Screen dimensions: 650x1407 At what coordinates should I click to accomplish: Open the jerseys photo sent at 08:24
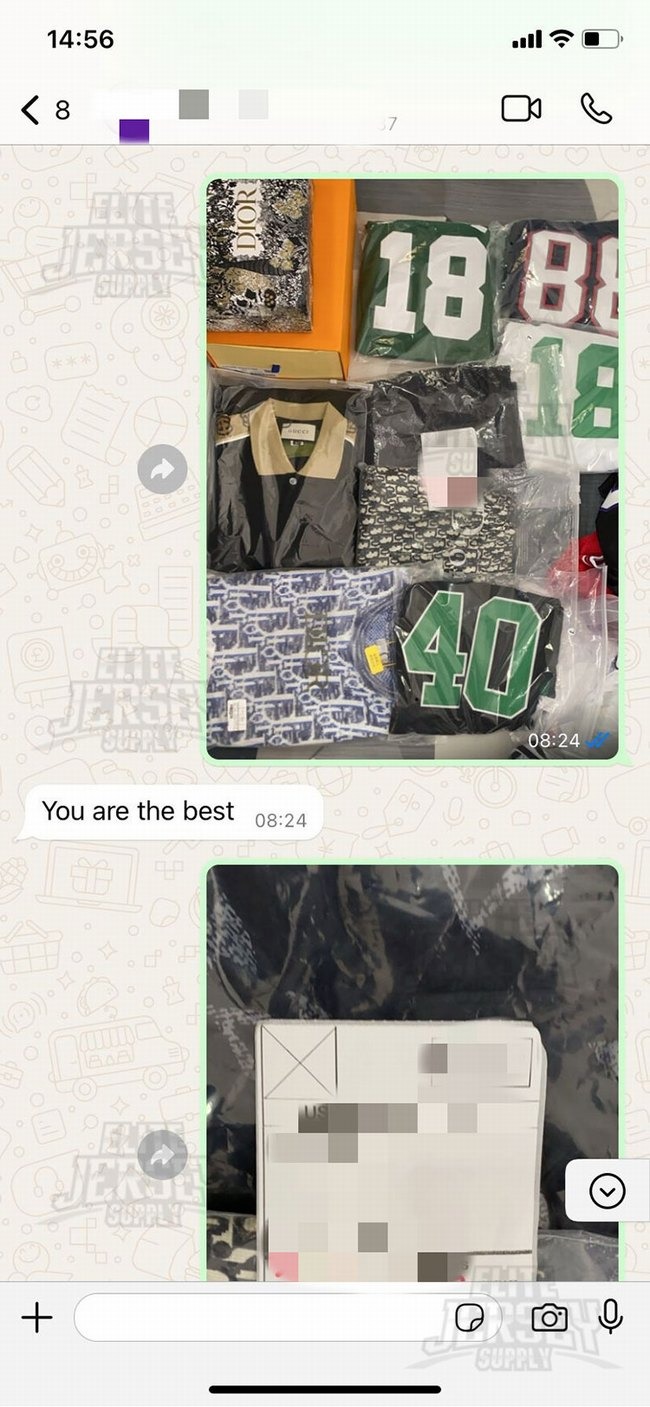pyautogui.click(x=412, y=468)
